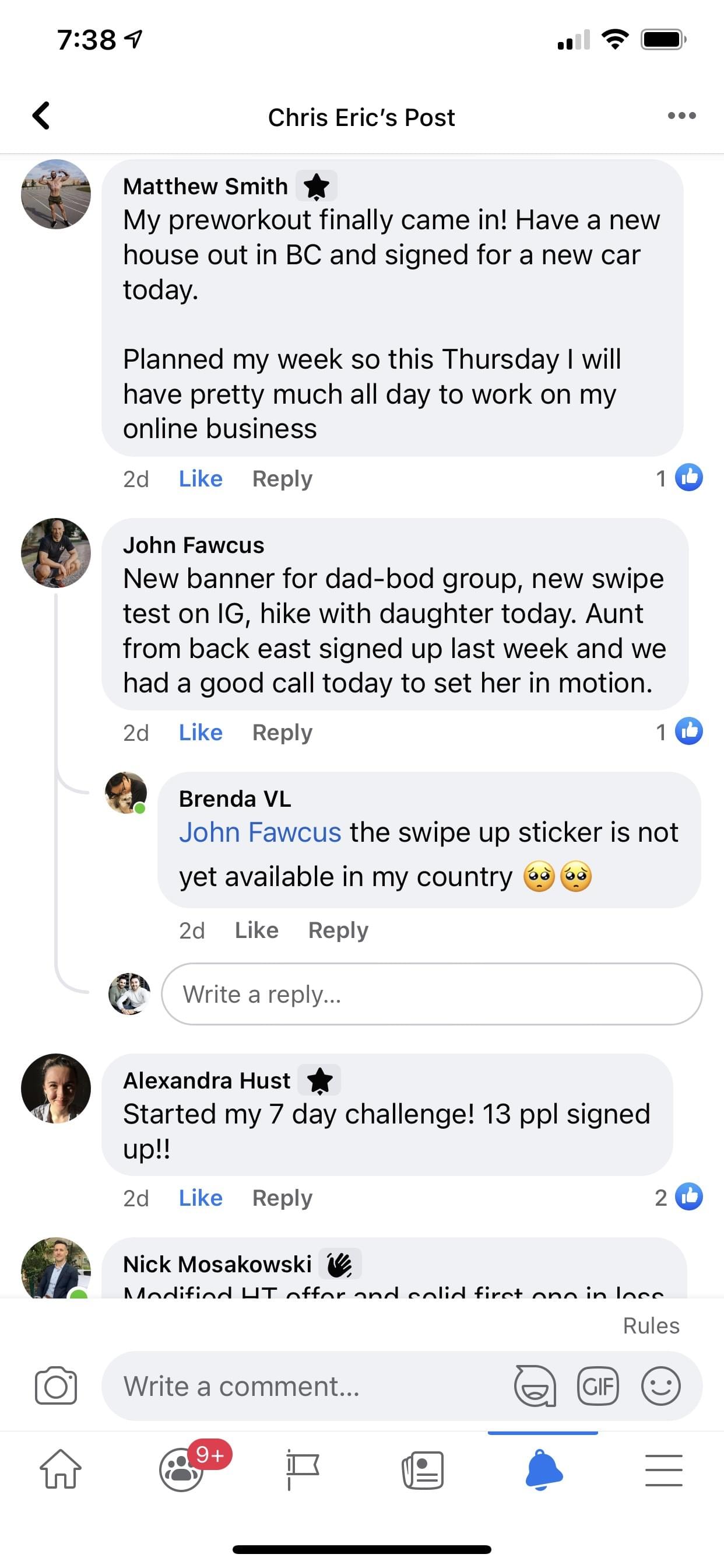This screenshot has height=1568, width=724.
Task: Open the tagged John Fawcus profile link
Action: [260, 832]
